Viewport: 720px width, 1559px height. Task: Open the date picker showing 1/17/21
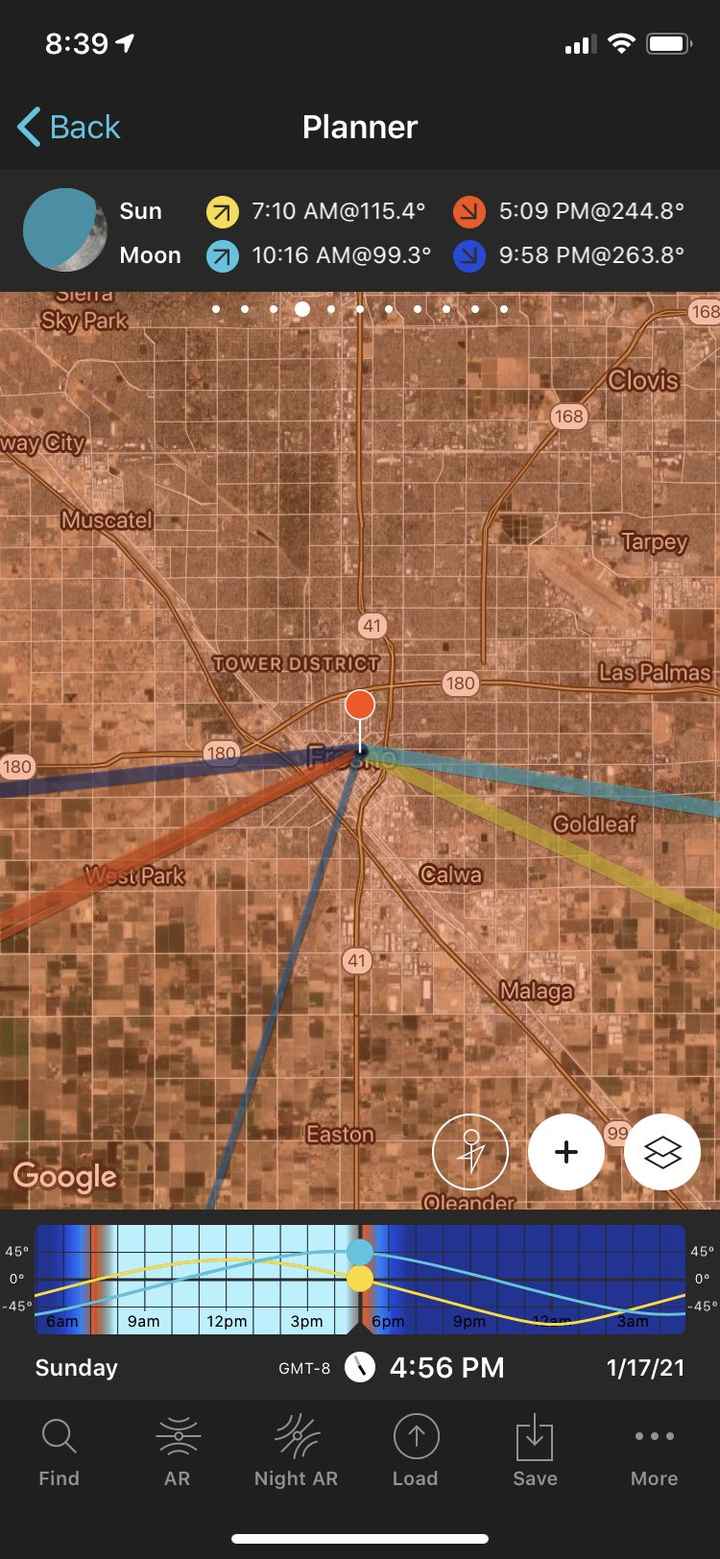tap(645, 1368)
